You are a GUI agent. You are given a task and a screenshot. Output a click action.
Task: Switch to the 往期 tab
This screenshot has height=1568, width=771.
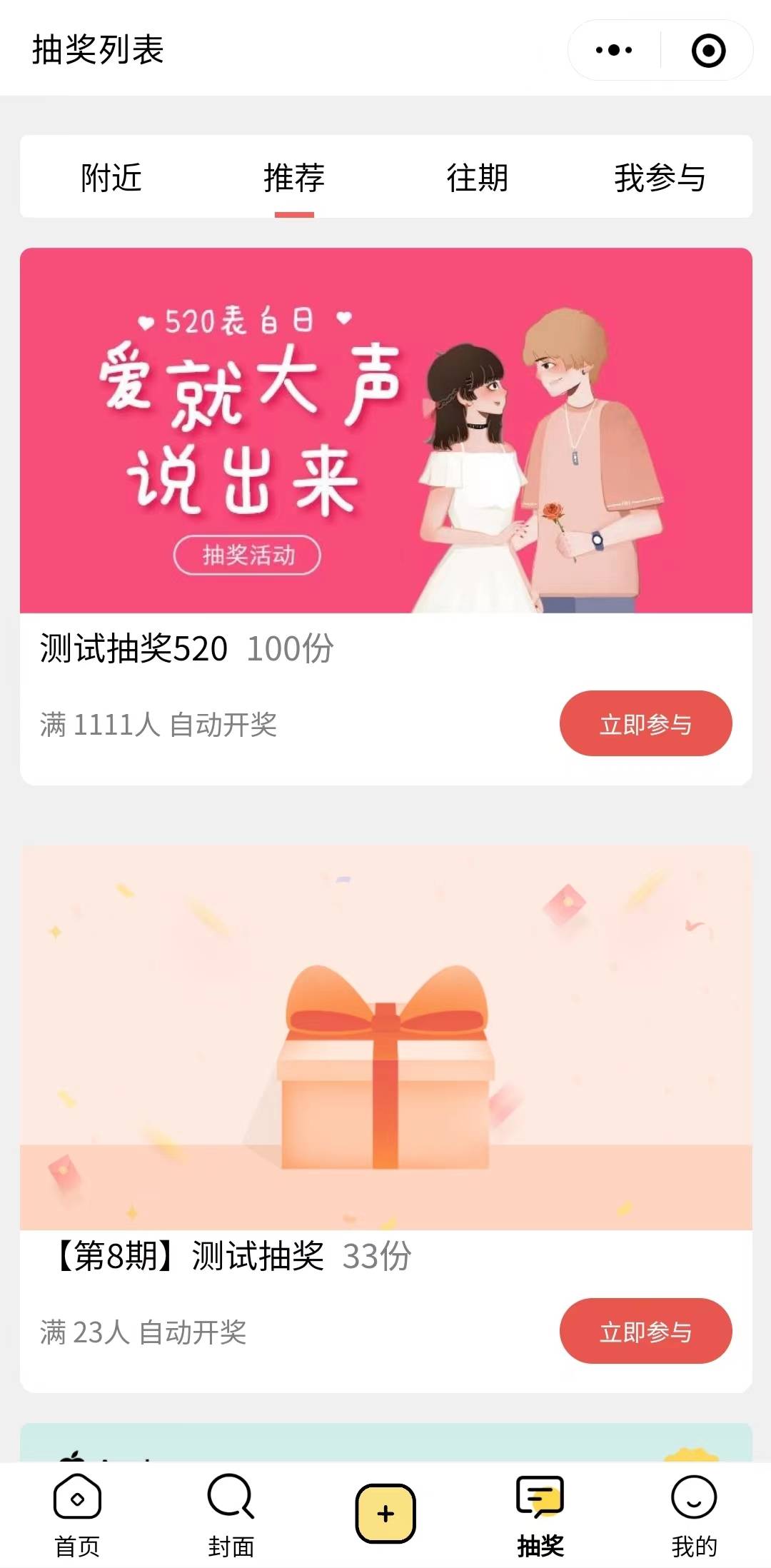[477, 177]
